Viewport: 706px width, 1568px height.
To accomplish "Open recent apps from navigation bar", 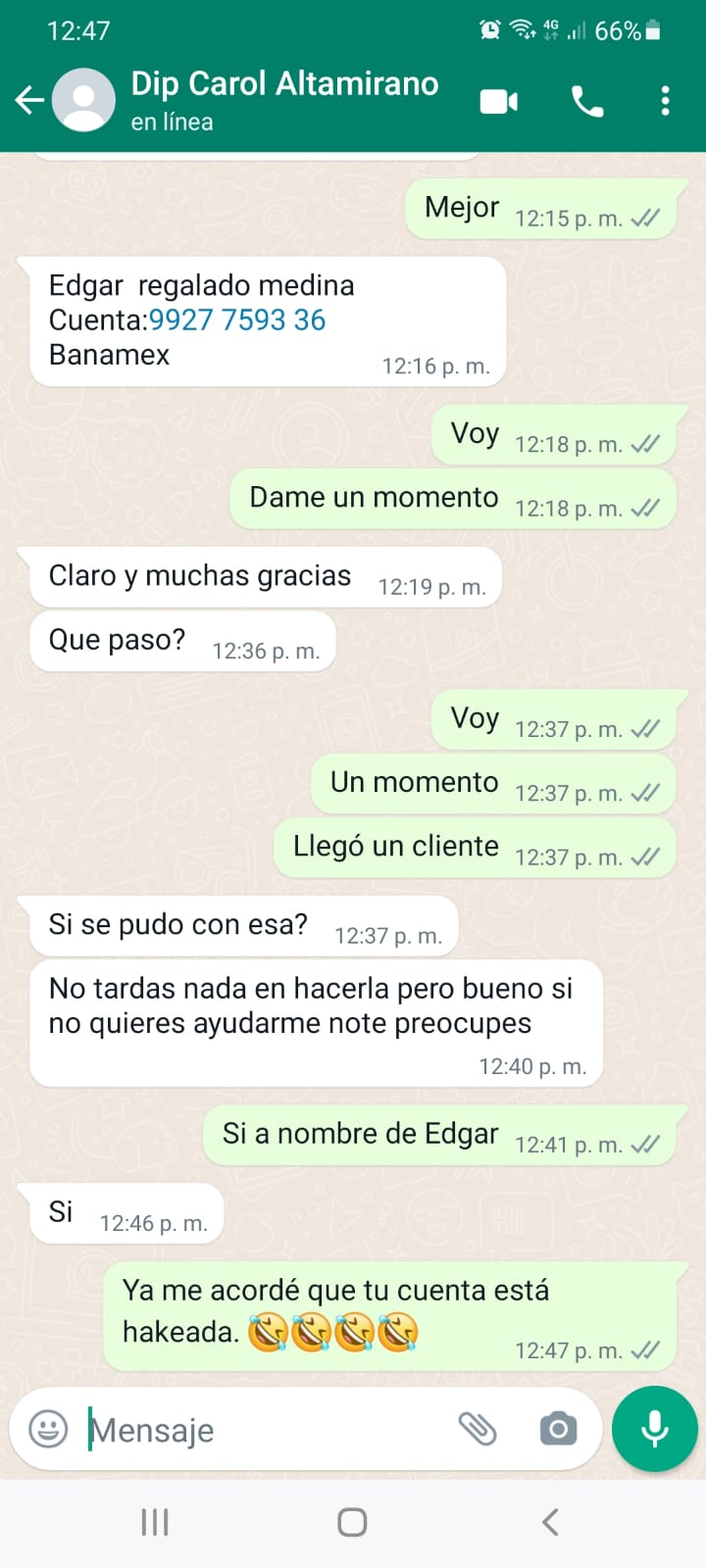I will point(155,1522).
